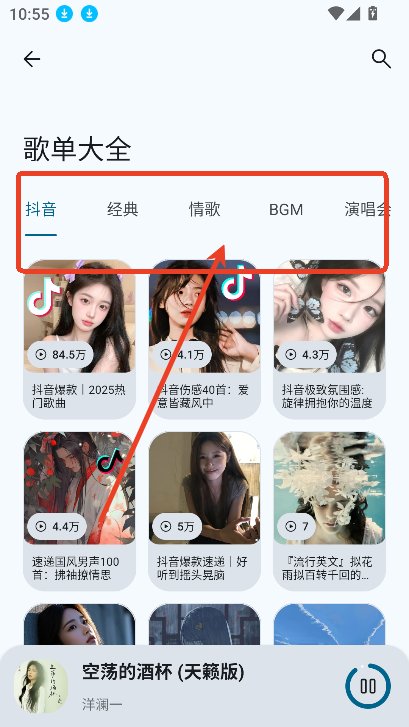Open search with the magnifier icon
Screen dimensions: 409x727
[381, 59]
